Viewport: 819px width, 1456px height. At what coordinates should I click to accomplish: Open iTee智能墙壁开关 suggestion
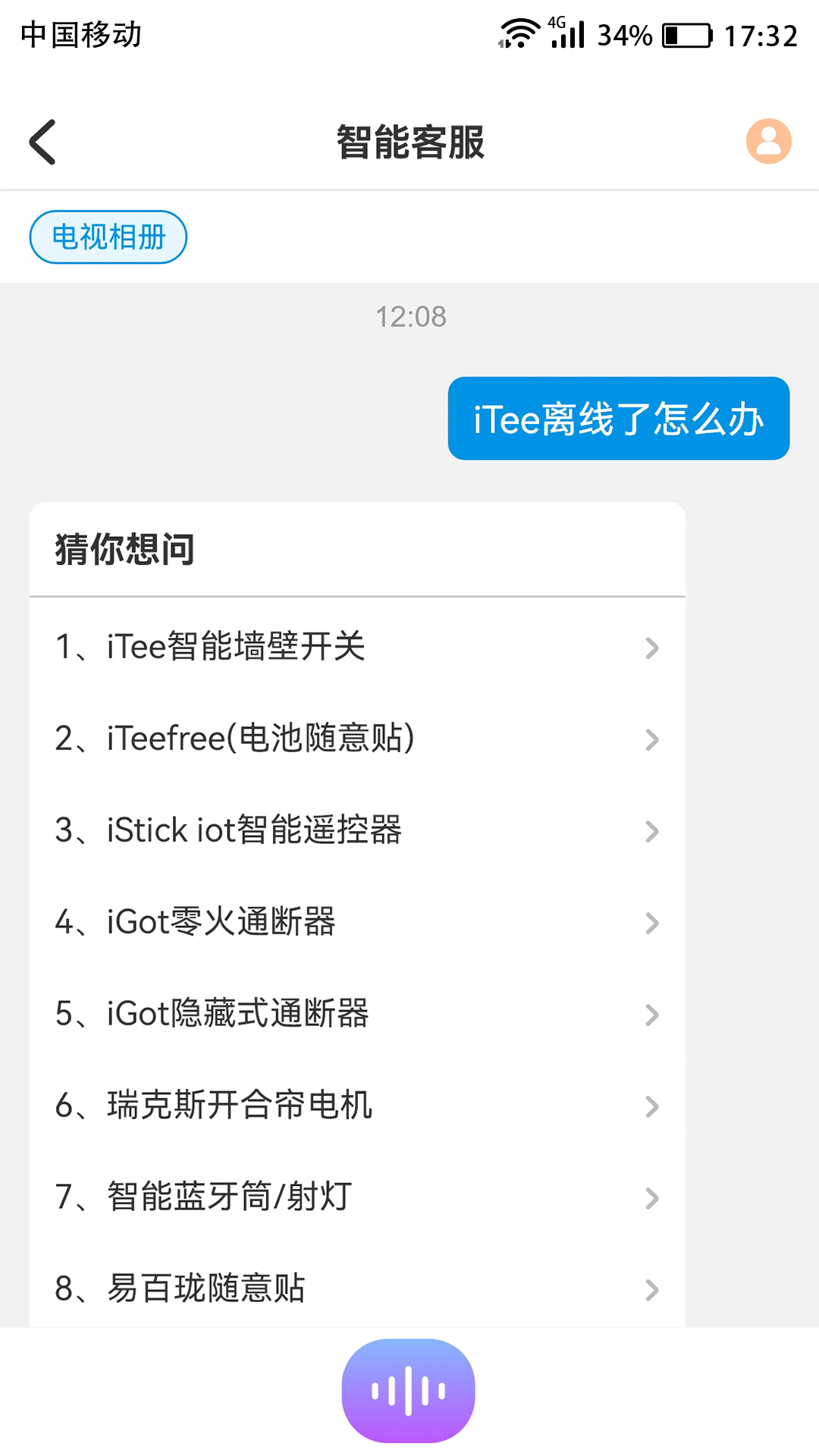coord(357,647)
